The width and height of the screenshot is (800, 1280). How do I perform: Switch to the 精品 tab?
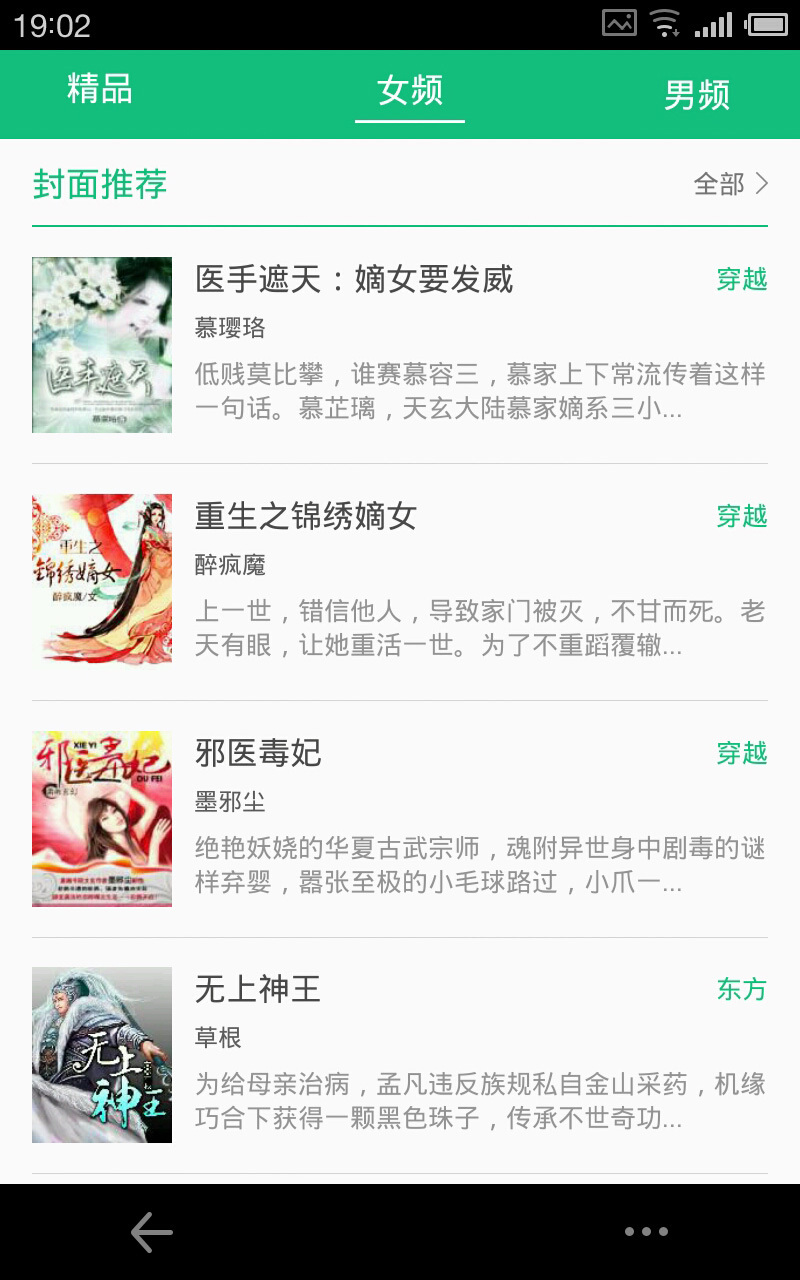[99, 90]
